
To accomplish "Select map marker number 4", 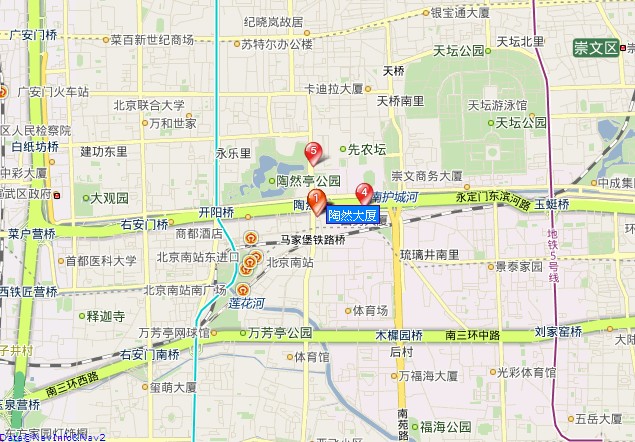I will (364, 192).
